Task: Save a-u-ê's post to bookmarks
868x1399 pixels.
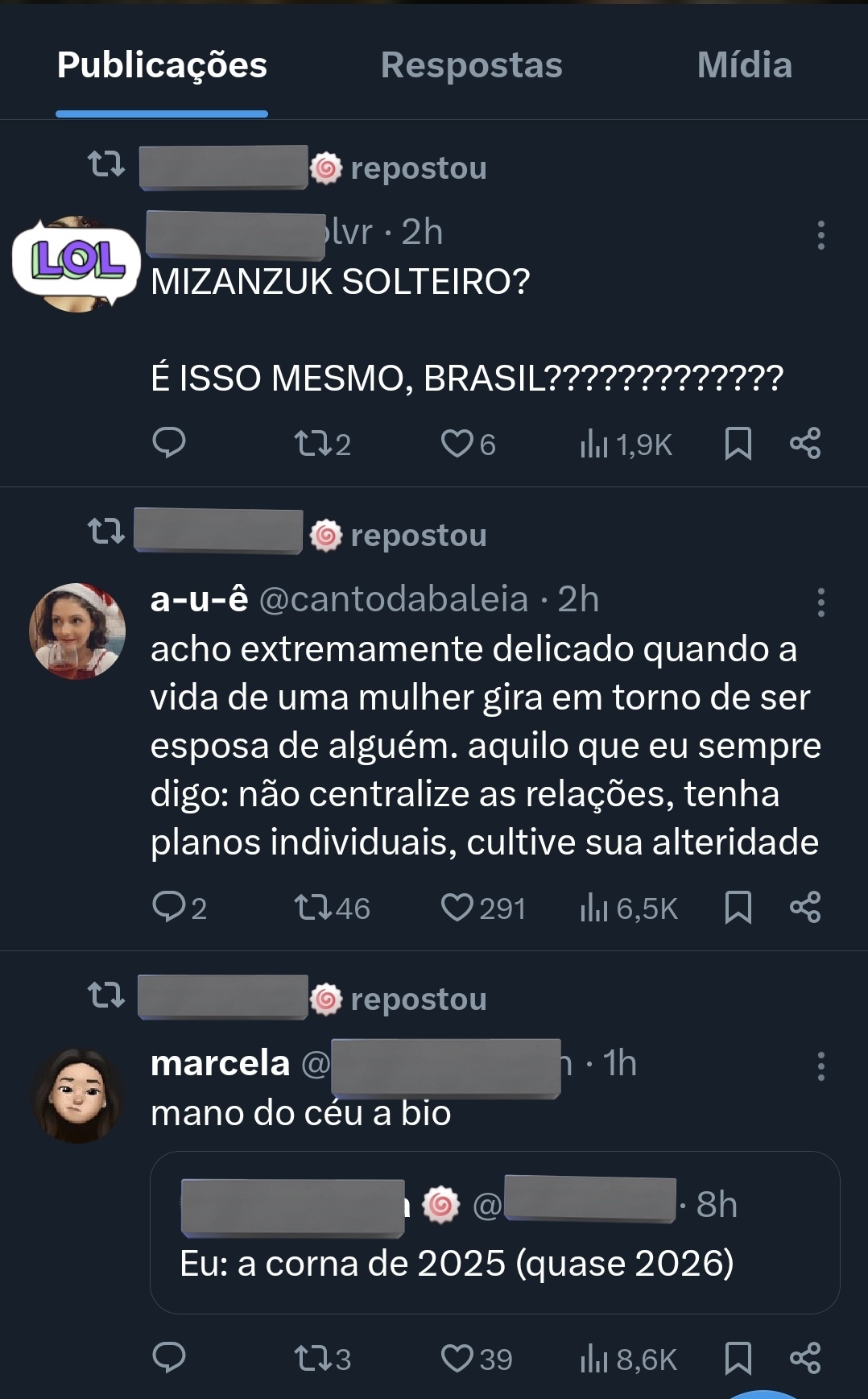Action: pos(738,908)
